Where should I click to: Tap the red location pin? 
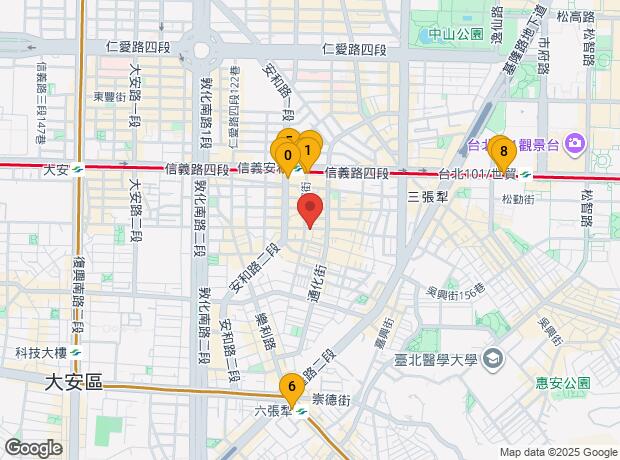pos(310,210)
